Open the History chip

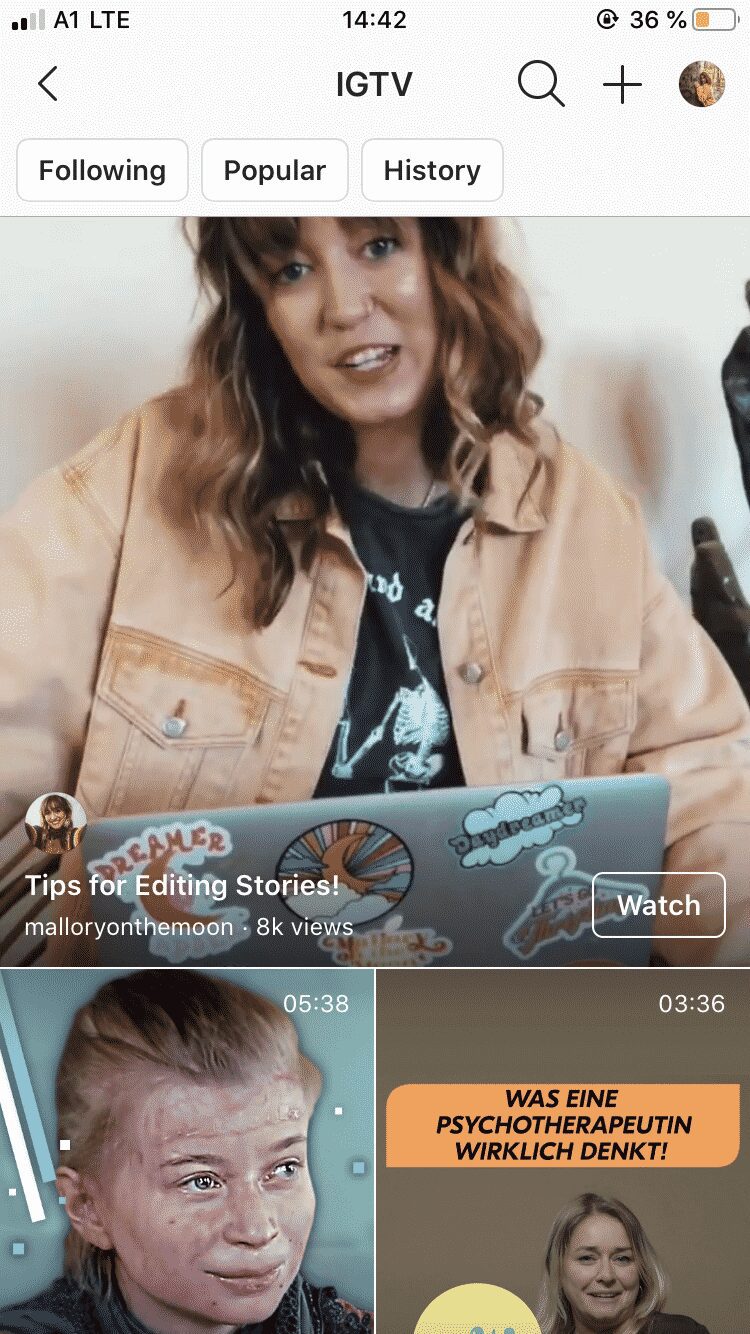[432, 171]
